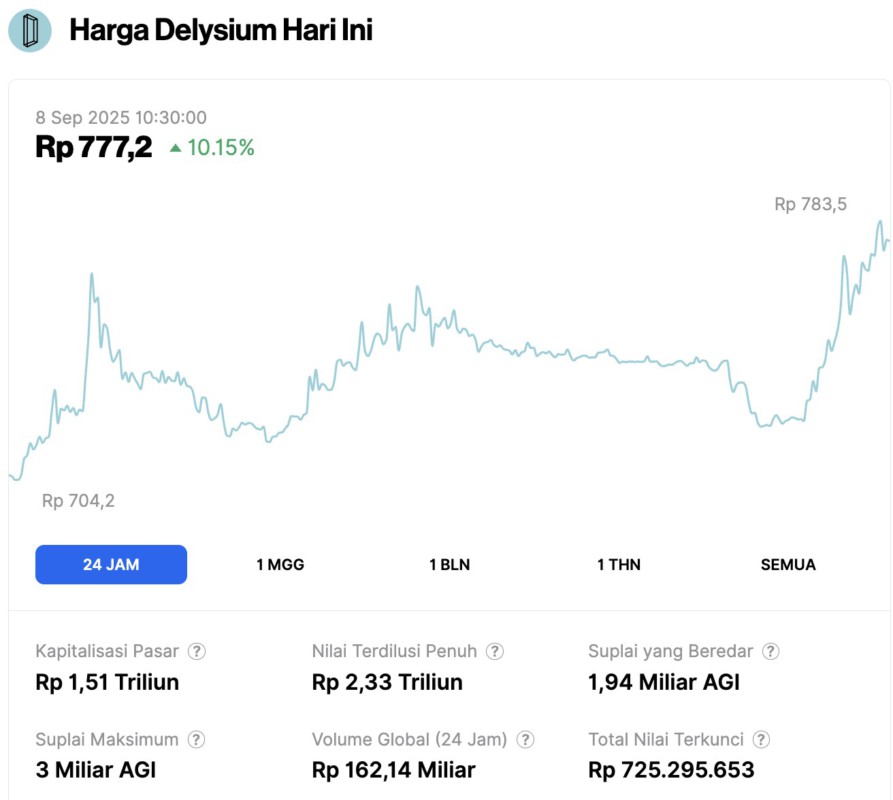Switch chart to 1 BLN range
The height and width of the screenshot is (800, 893).
(449, 564)
